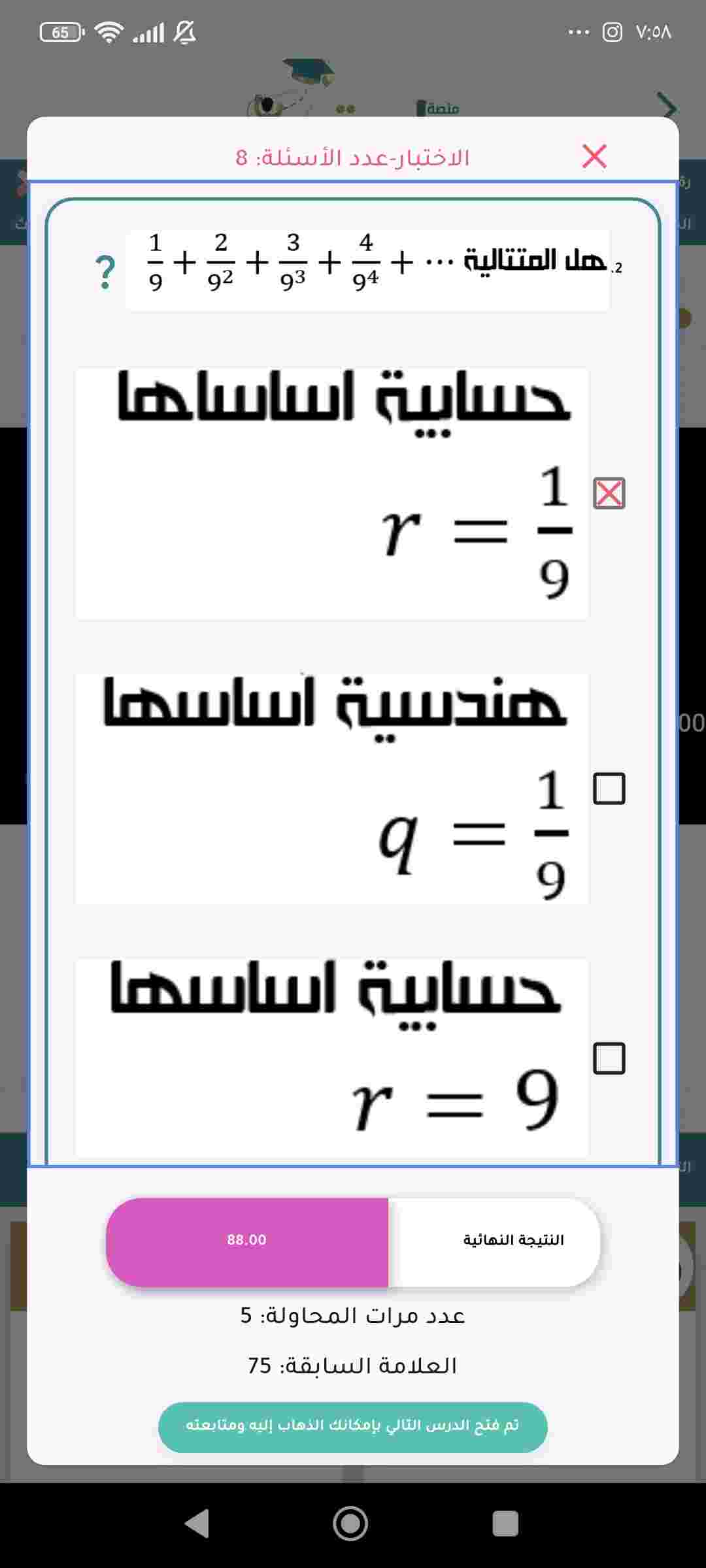706x1568 pixels.
Task: Go to the unlocked next lesson
Action: pyautogui.click(x=352, y=1425)
